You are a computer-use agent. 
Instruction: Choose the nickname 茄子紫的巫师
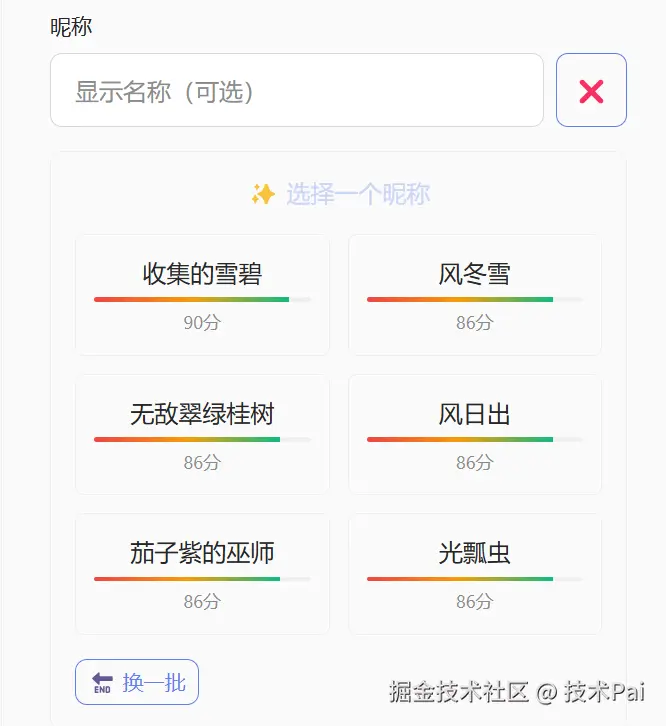point(202,574)
